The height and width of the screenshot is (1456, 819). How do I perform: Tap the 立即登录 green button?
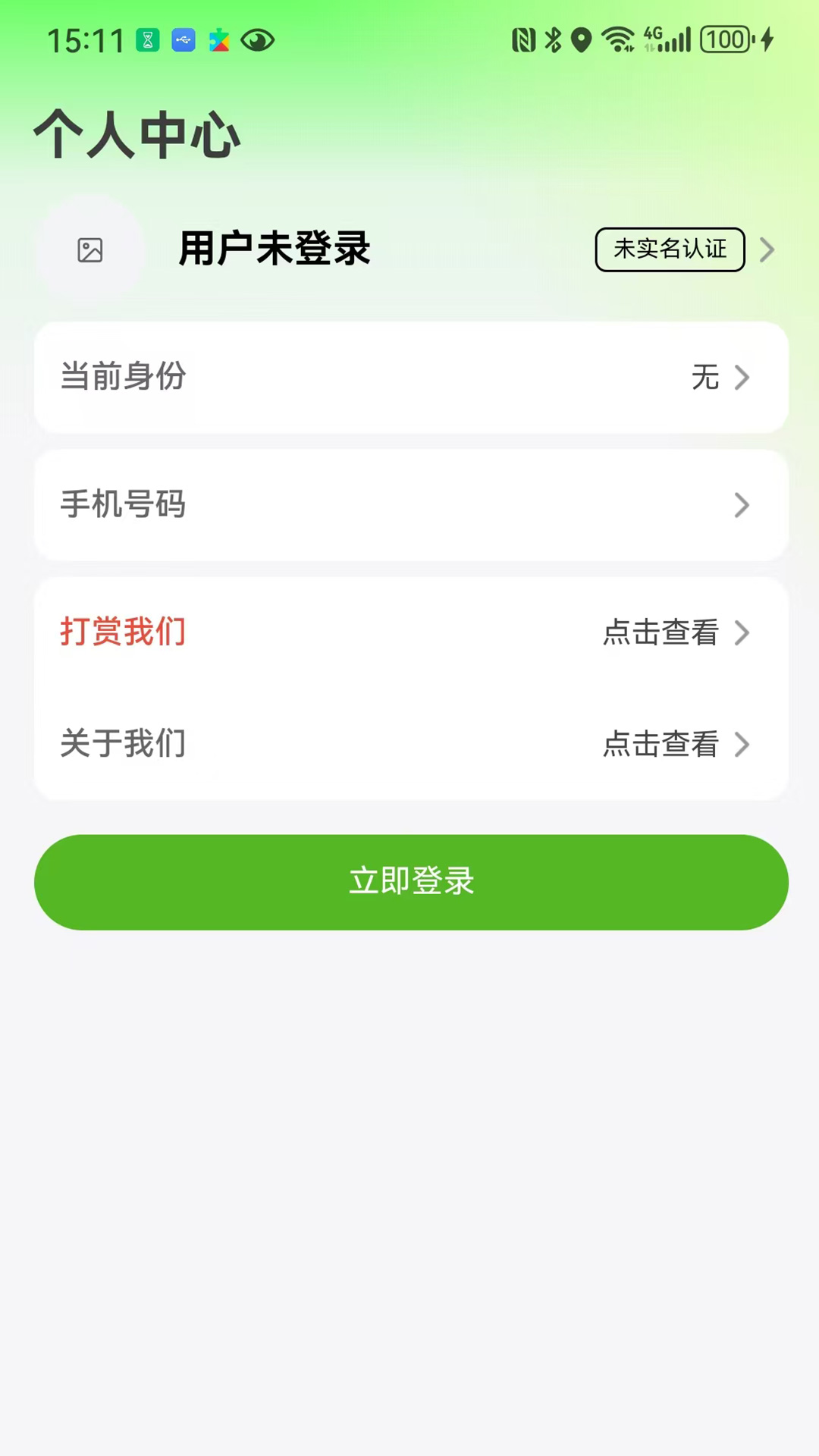[x=409, y=881]
